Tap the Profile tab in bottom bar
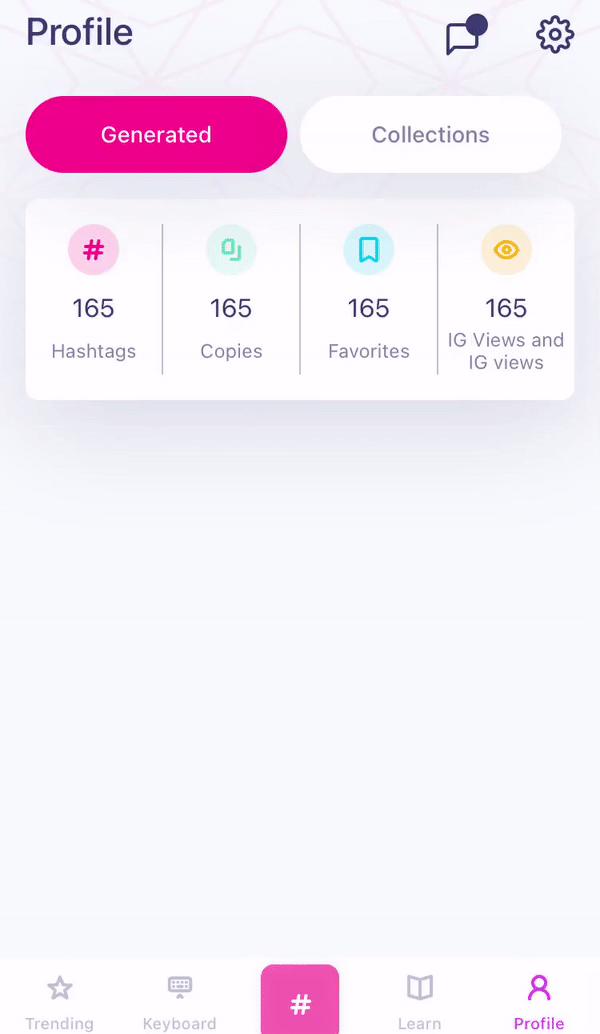600x1034 pixels. (539, 1001)
